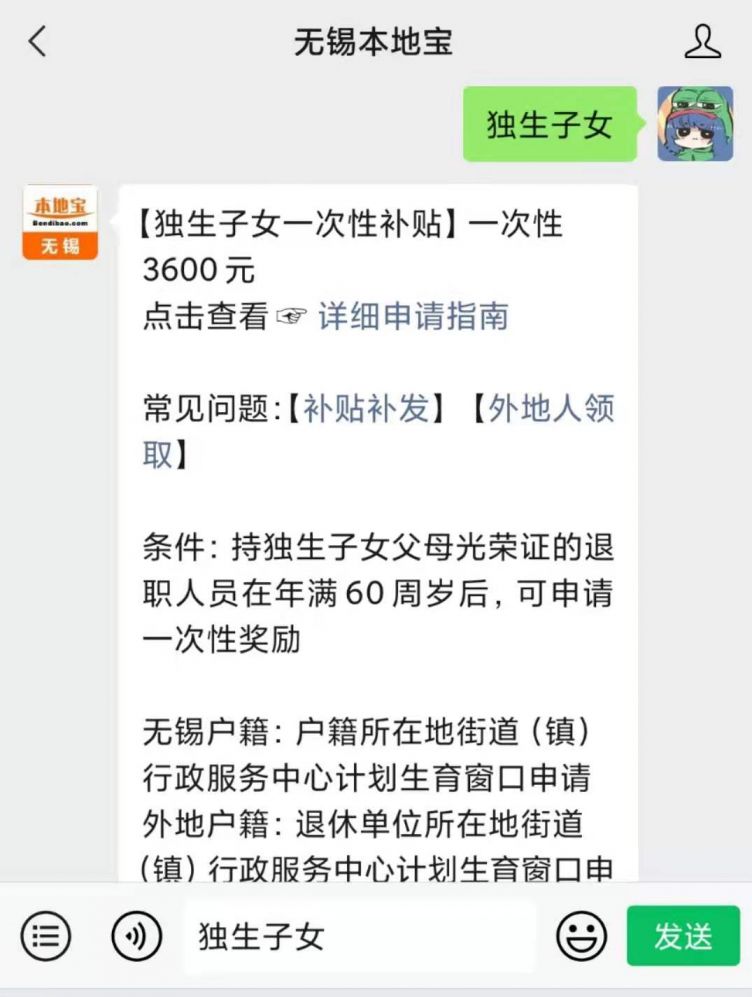Open the 详细申请指南 link

coord(413,316)
